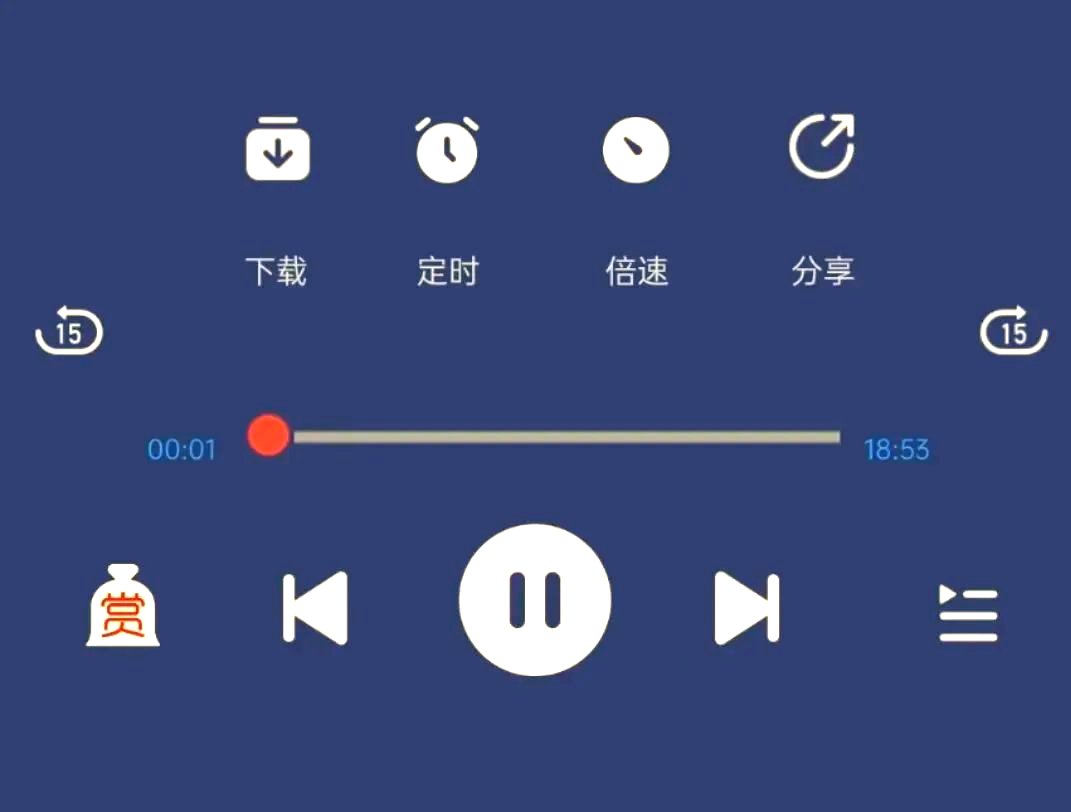Skip forward 15 seconds

(x=1013, y=331)
